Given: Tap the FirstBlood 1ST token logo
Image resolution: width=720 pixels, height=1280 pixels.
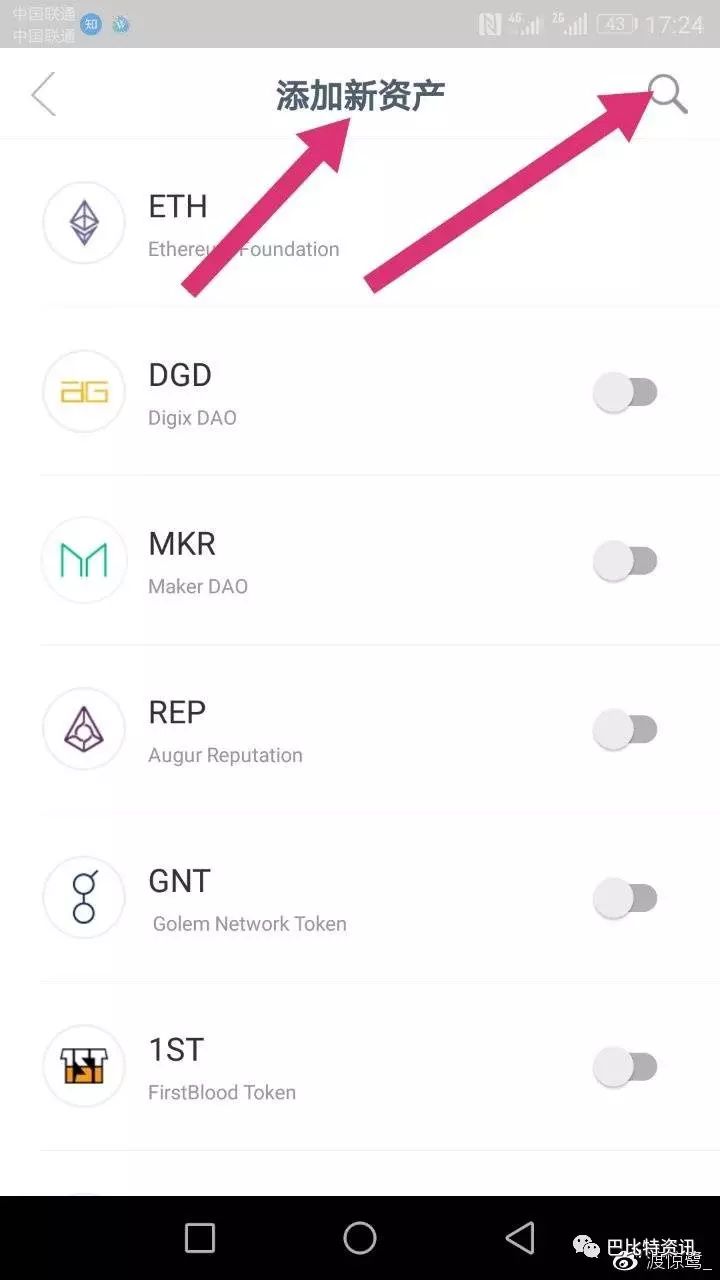Looking at the screenshot, I should pyautogui.click(x=84, y=1066).
